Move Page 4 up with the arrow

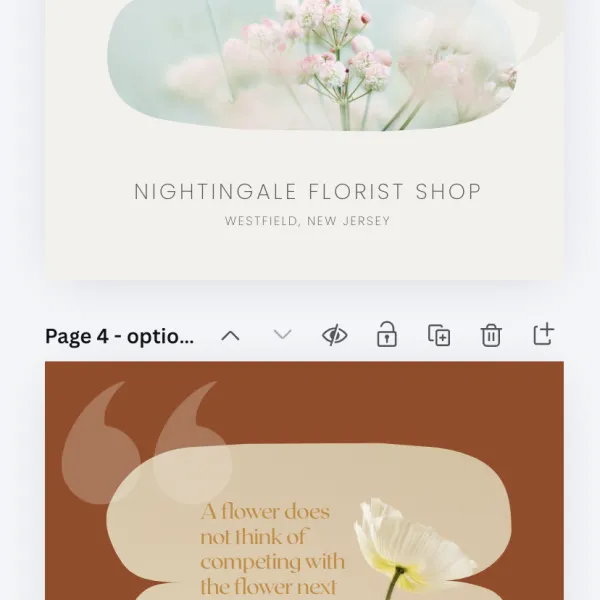[x=230, y=336]
